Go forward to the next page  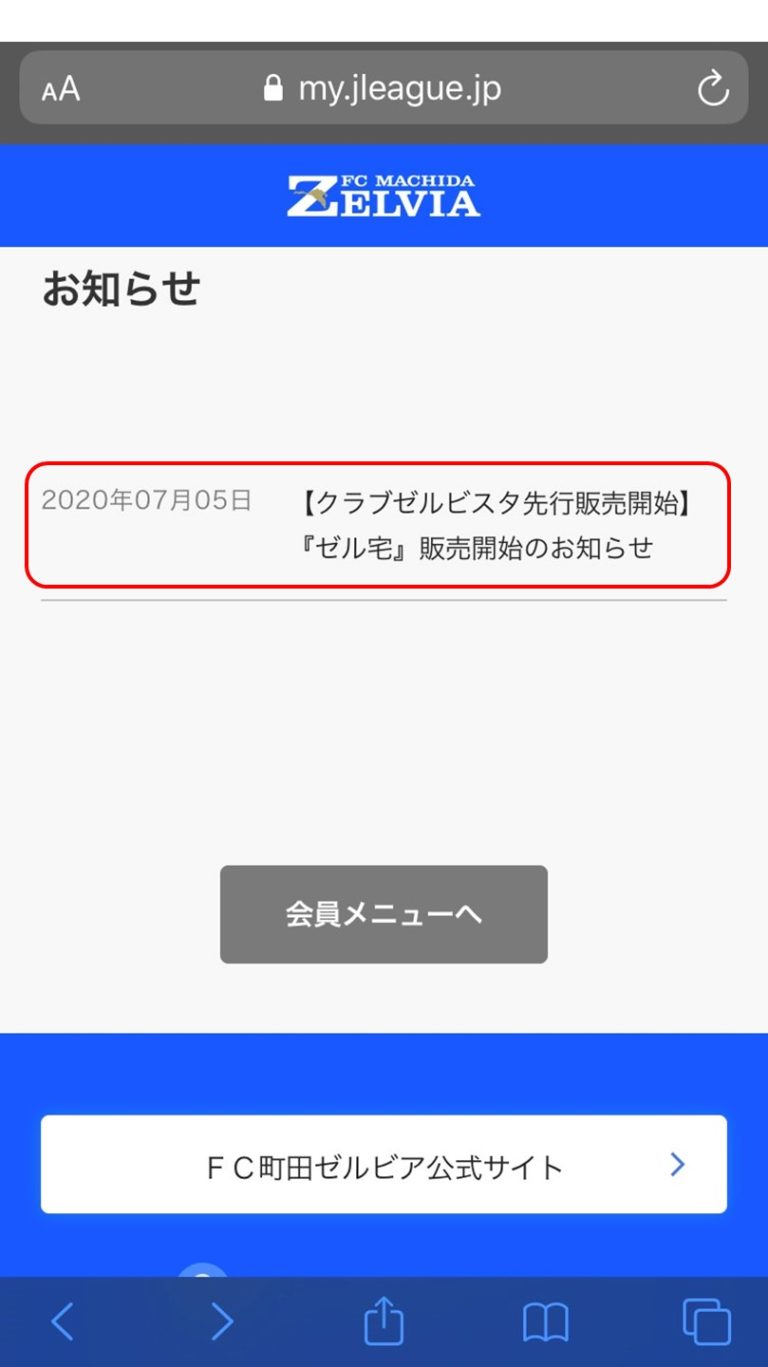[222, 1322]
